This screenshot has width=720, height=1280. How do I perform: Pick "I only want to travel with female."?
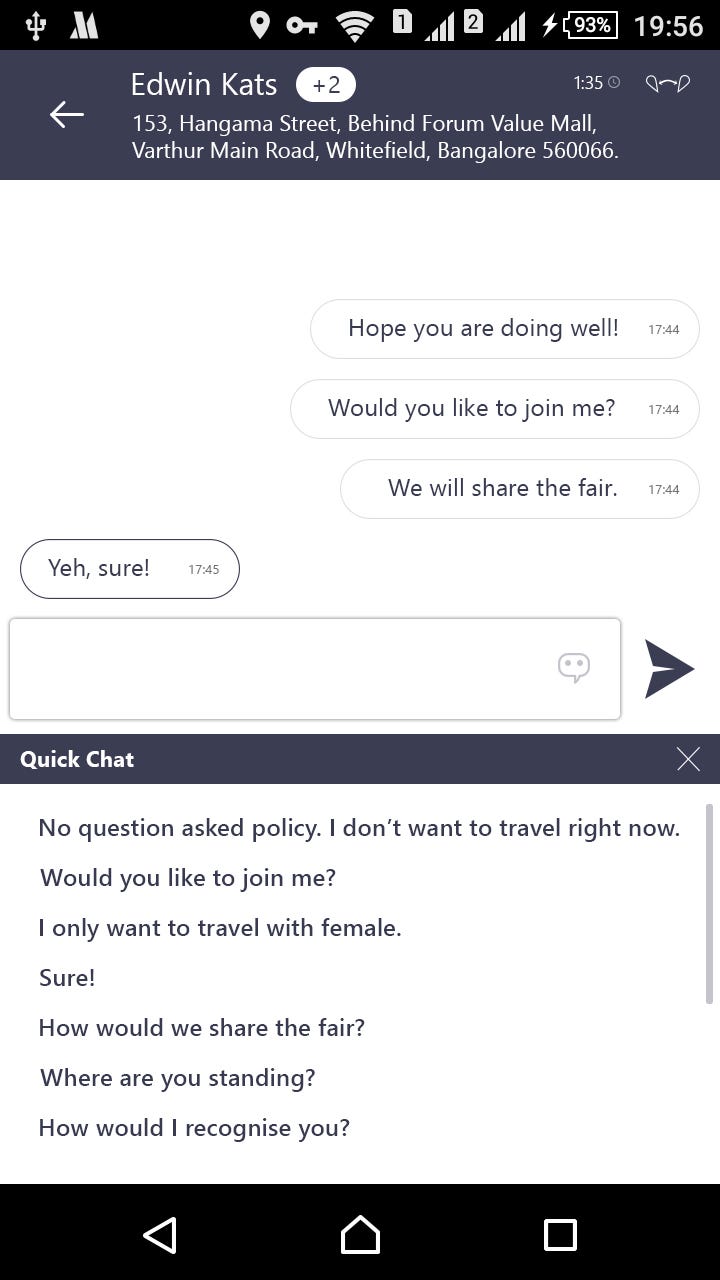pyautogui.click(x=220, y=928)
